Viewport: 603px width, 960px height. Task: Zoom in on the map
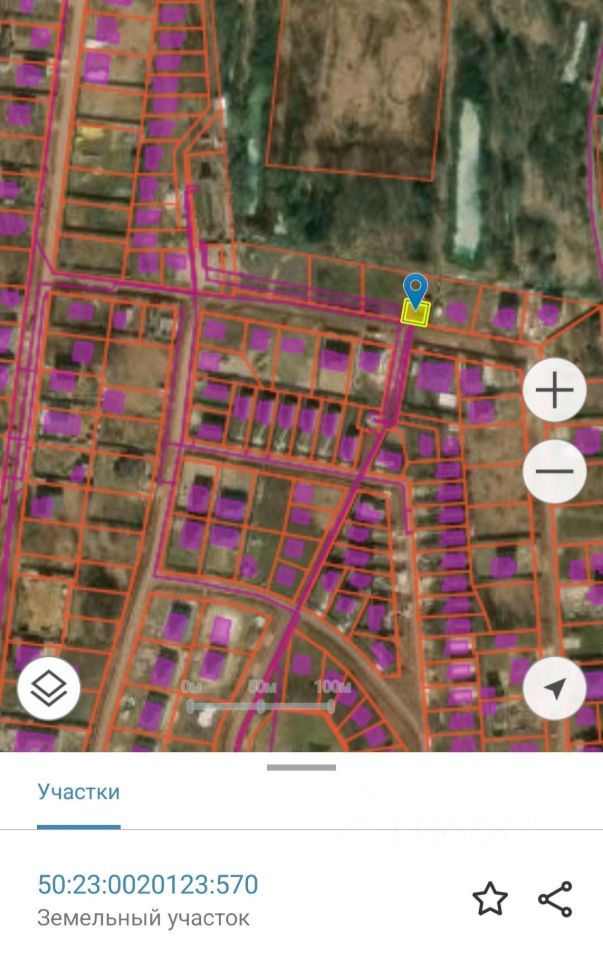click(554, 391)
